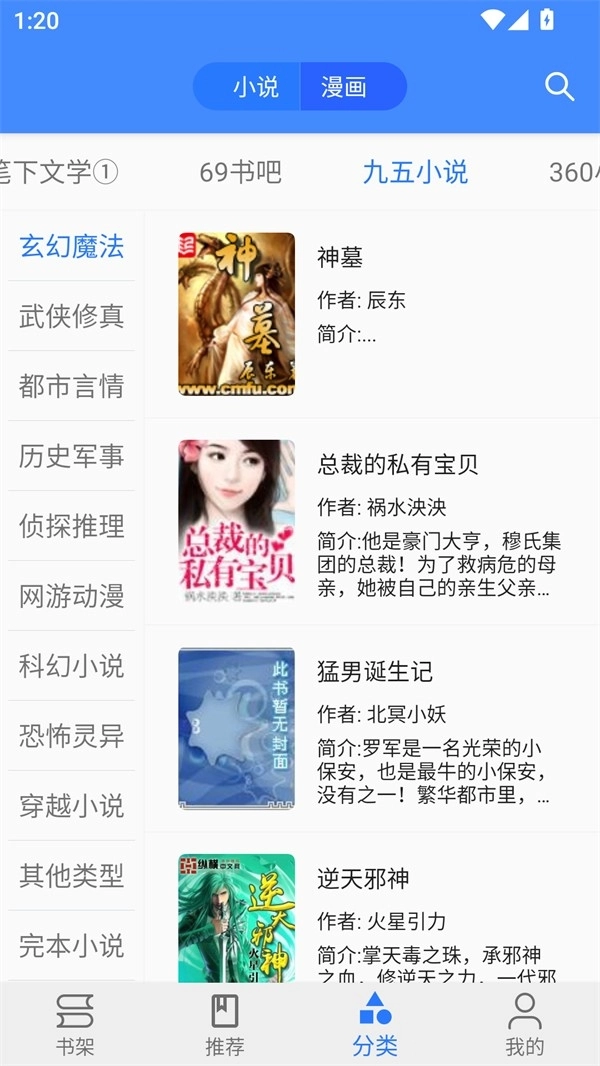The width and height of the screenshot is (600, 1066).
Task: Open the novel 总裁的私有宝贝
Action: coord(370,521)
